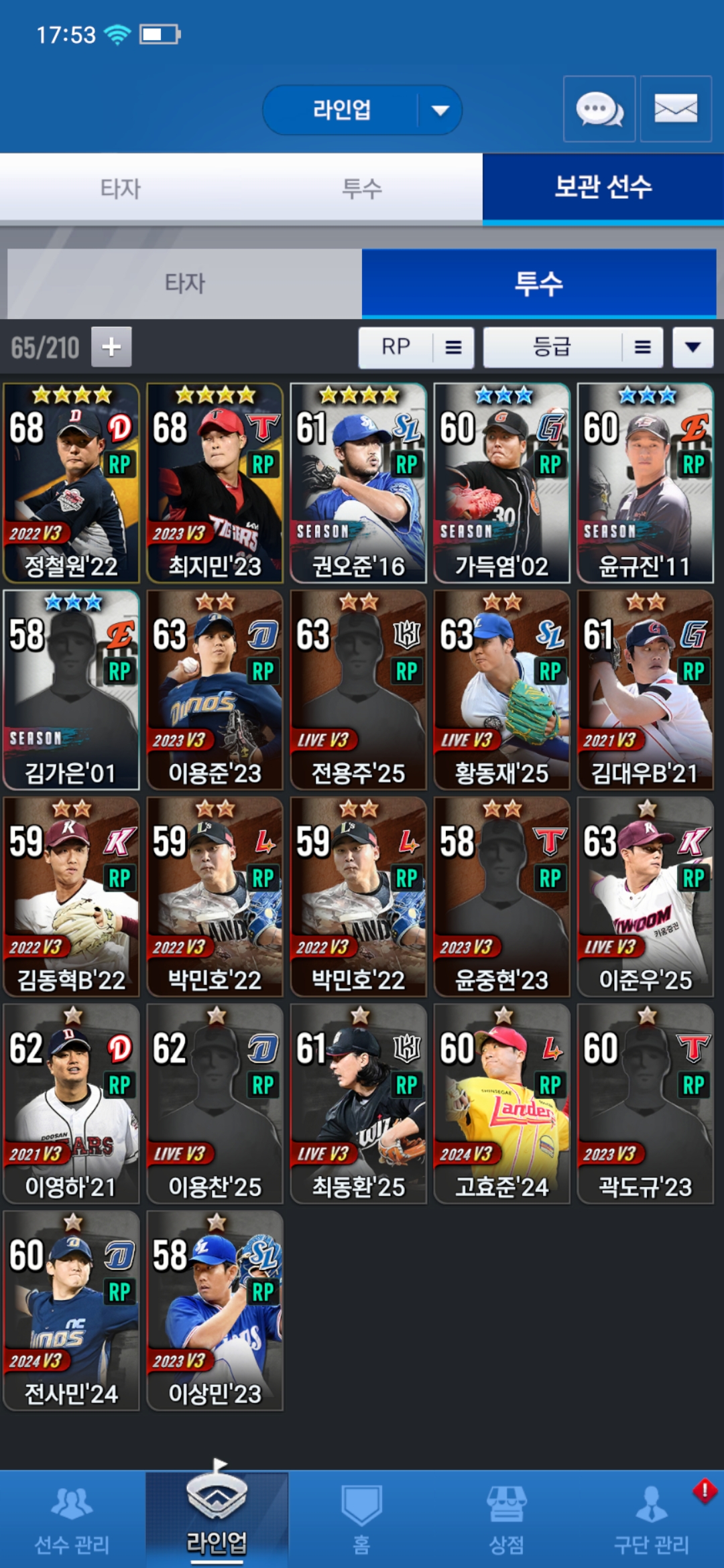Image resolution: width=724 pixels, height=1568 pixels.
Task: Toggle the sort direction arrow
Action: click(x=692, y=347)
